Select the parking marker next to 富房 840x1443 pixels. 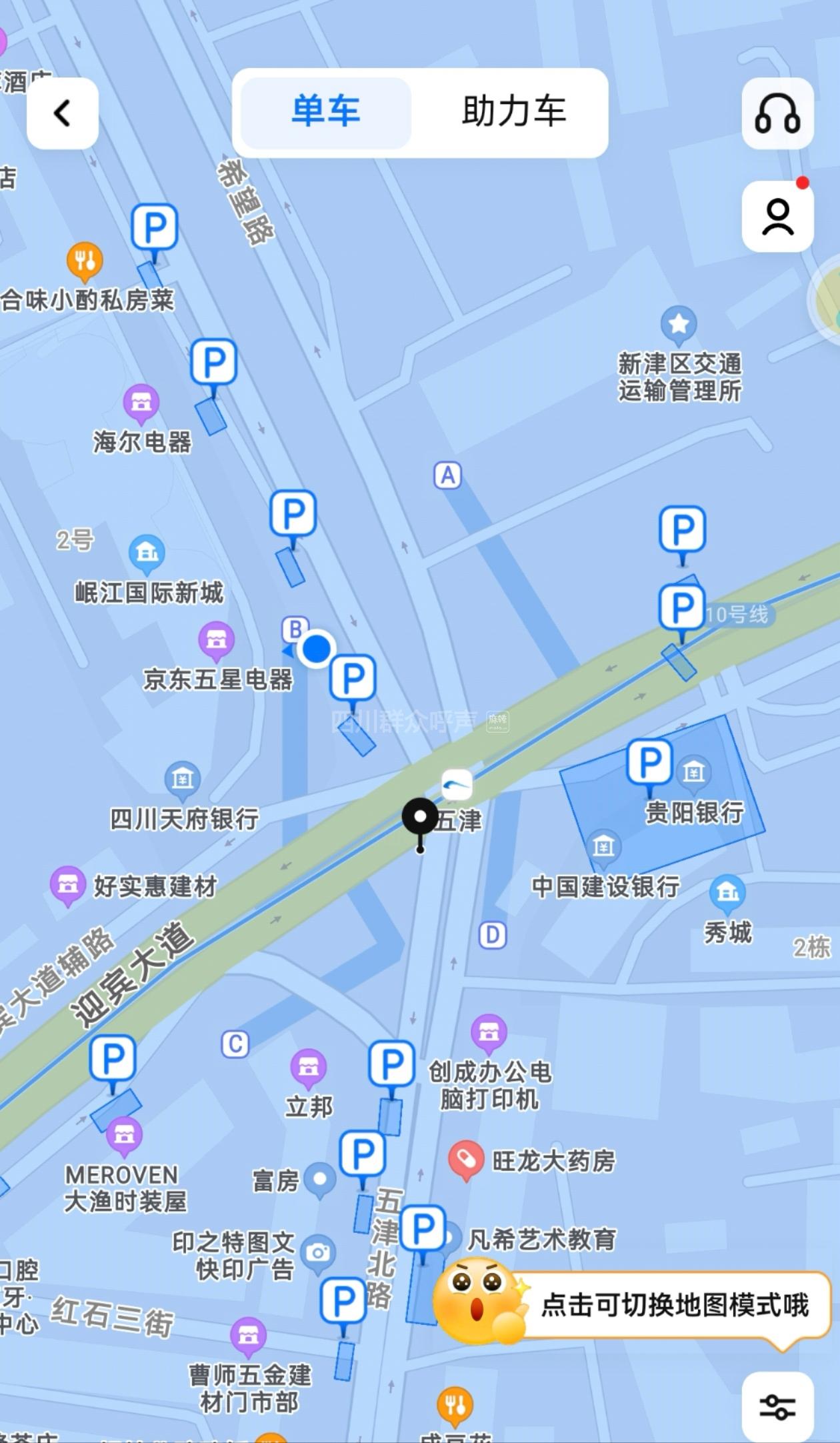(362, 1154)
